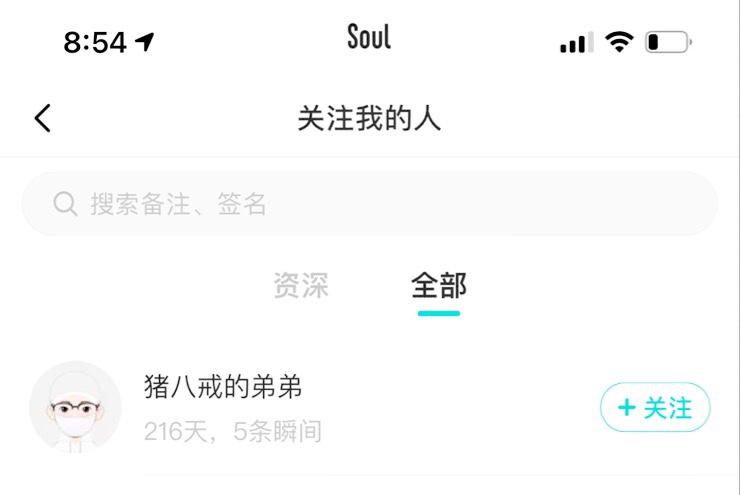Image resolution: width=740 pixels, height=495 pixels.
Task: Follow 猪八戒的弟弟 with the 关注 button
Action: click(655, 408)
